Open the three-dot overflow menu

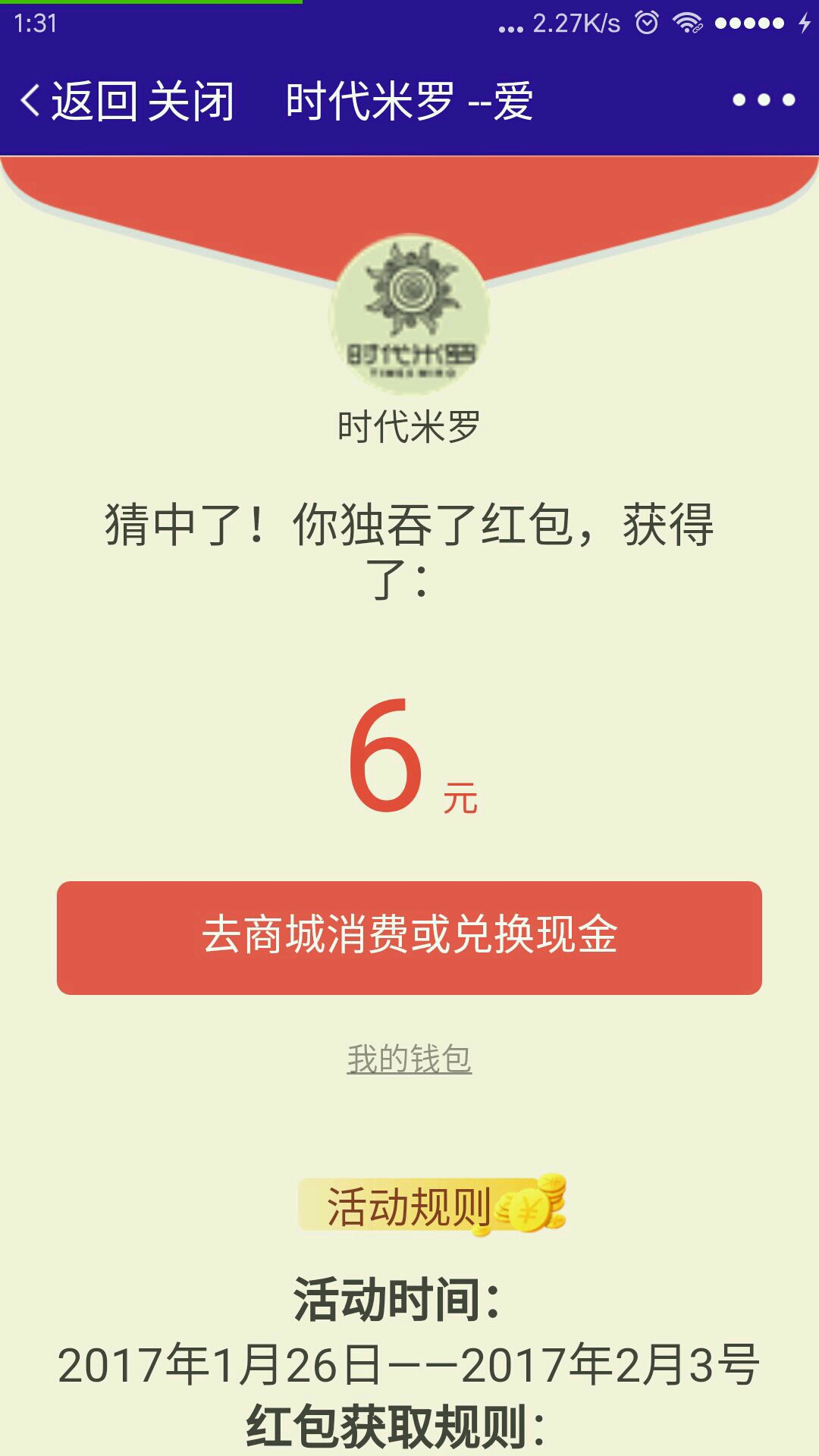click(763, 100)
